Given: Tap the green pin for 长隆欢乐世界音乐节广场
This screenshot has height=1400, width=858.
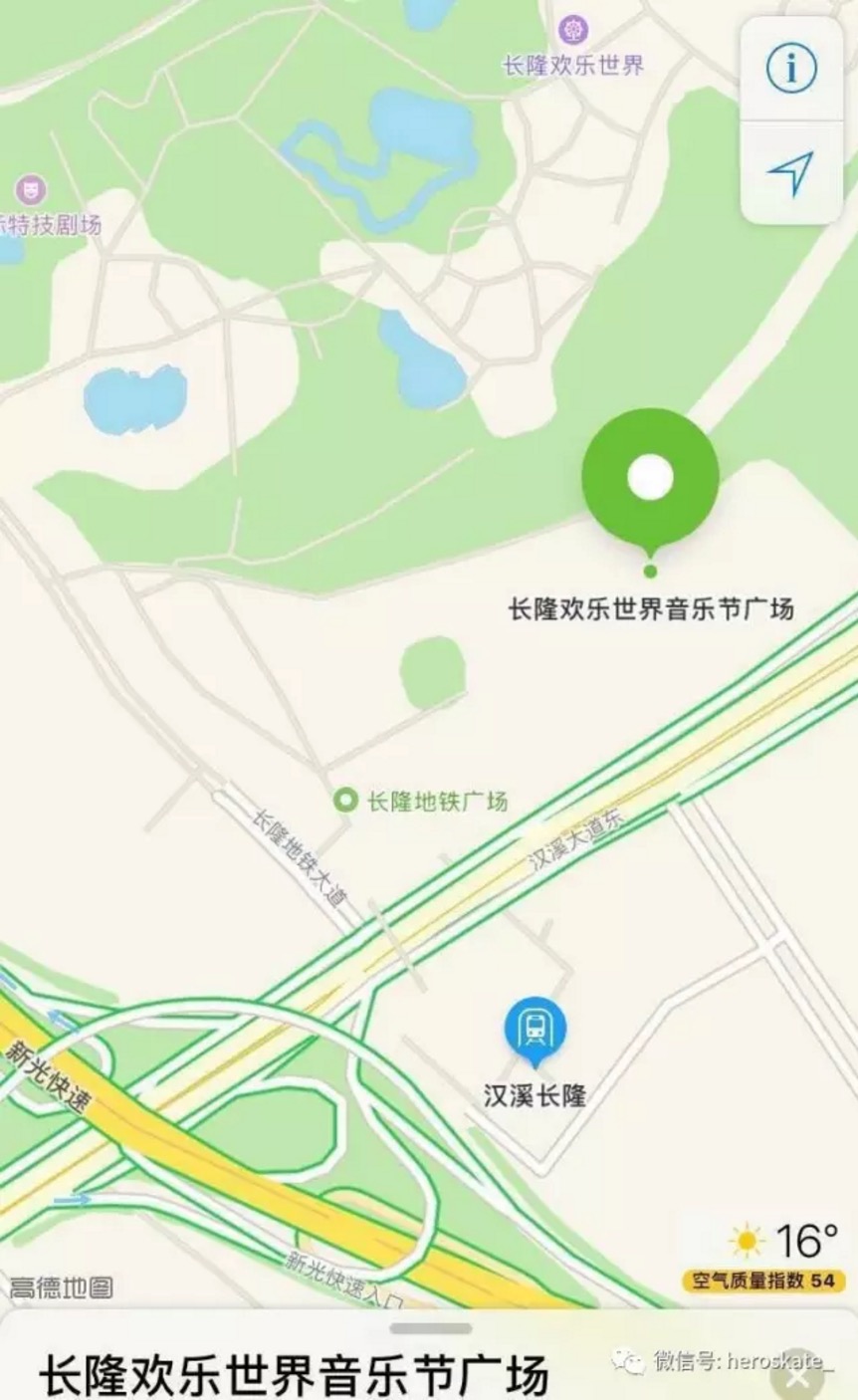Looking at the screenshot, I should [650, 479].
